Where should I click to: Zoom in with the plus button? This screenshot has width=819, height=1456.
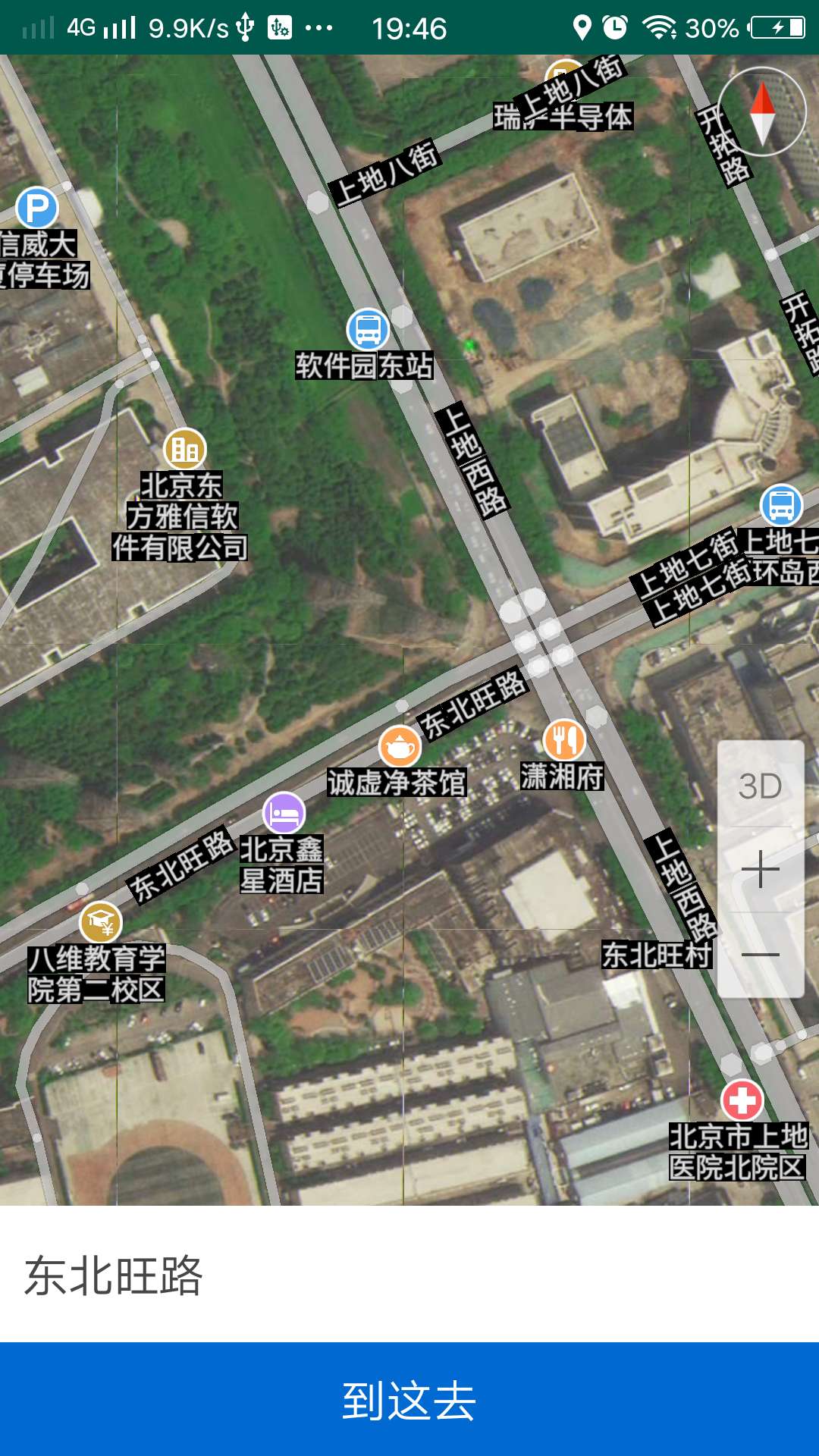point(760,869)
